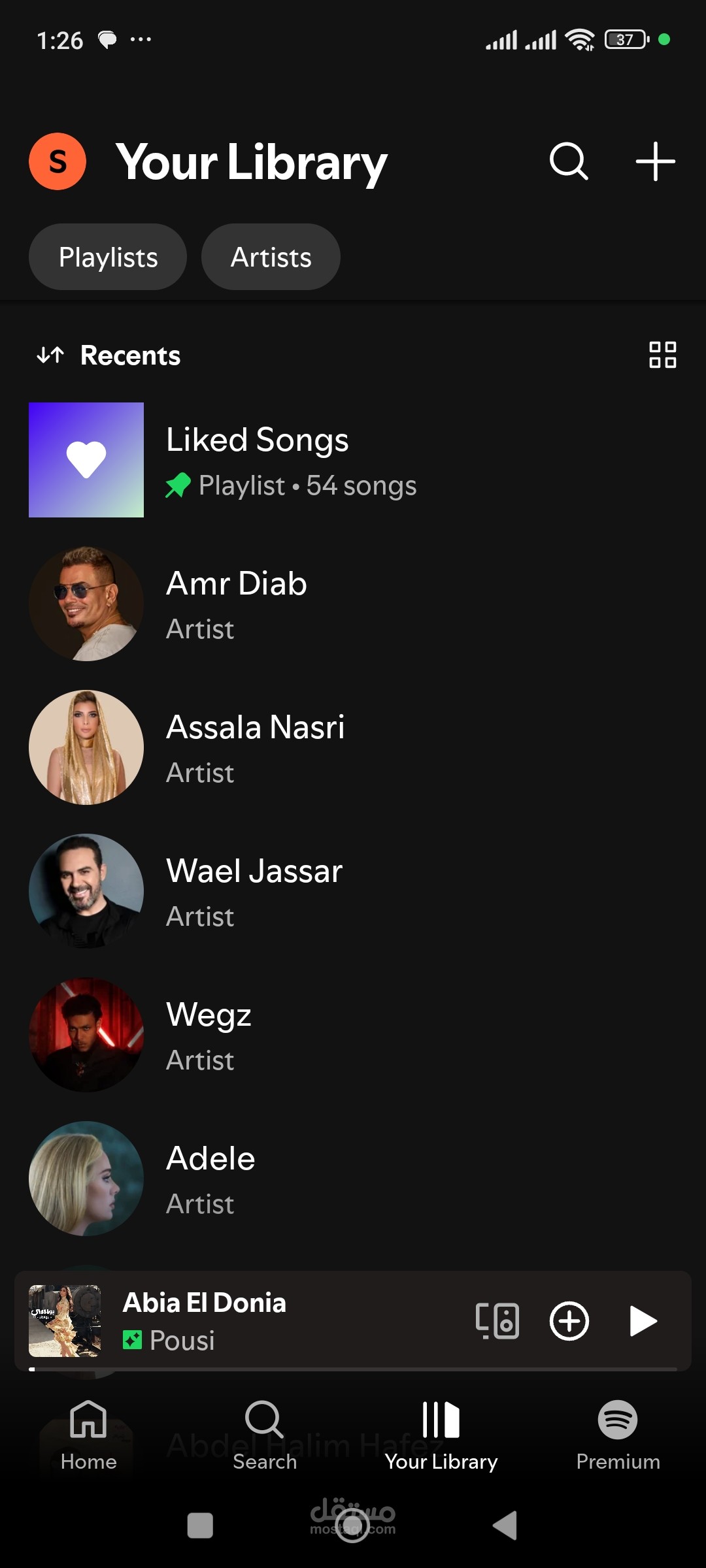Viewport: 706px width, 1568px height.
Task: Open Wael Jassar artist page
Action: [353, 891]
